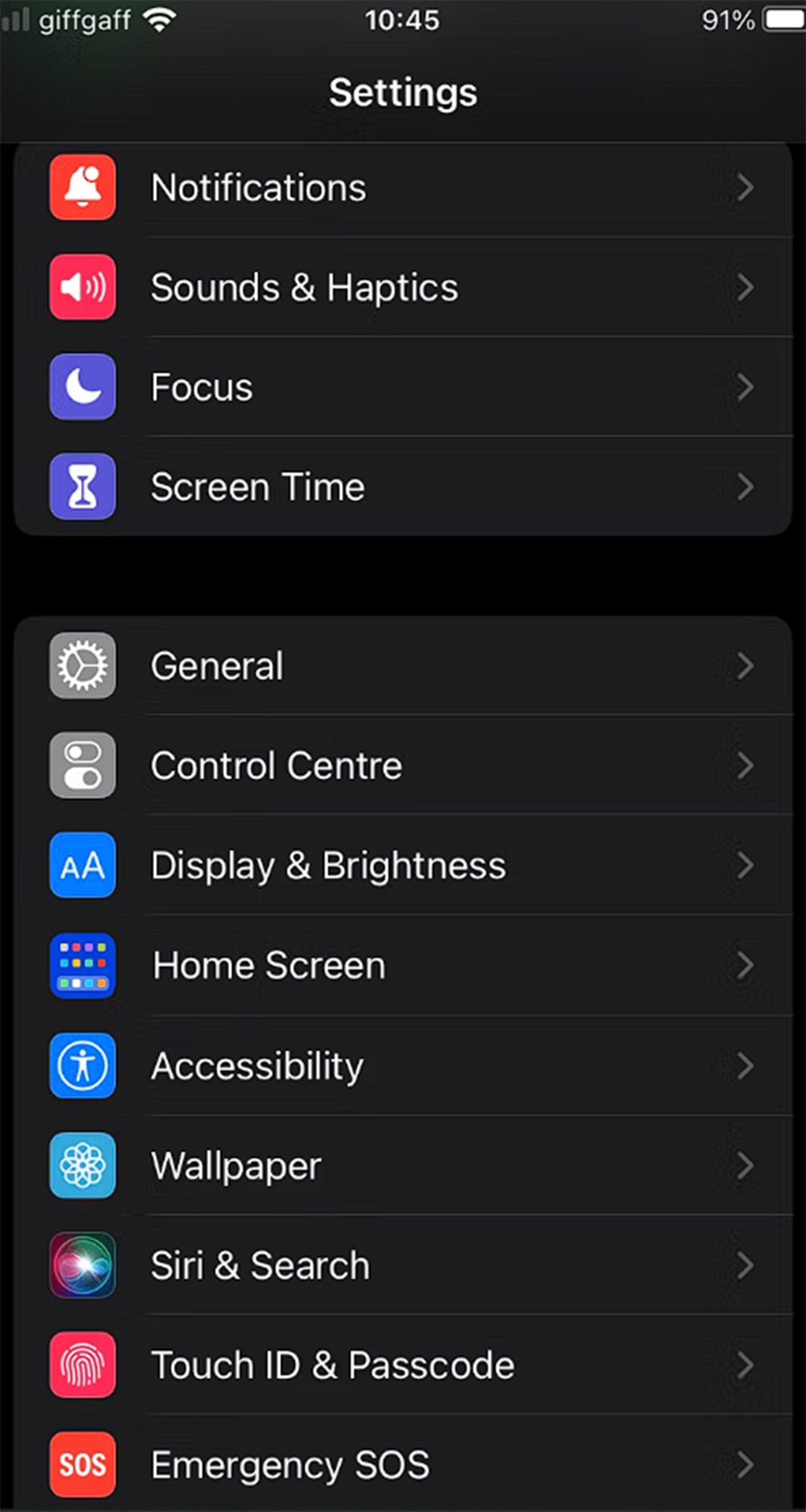Screen dimensions: 806x1512
Task: Open Display & Brightness
Action: point(403,866)
